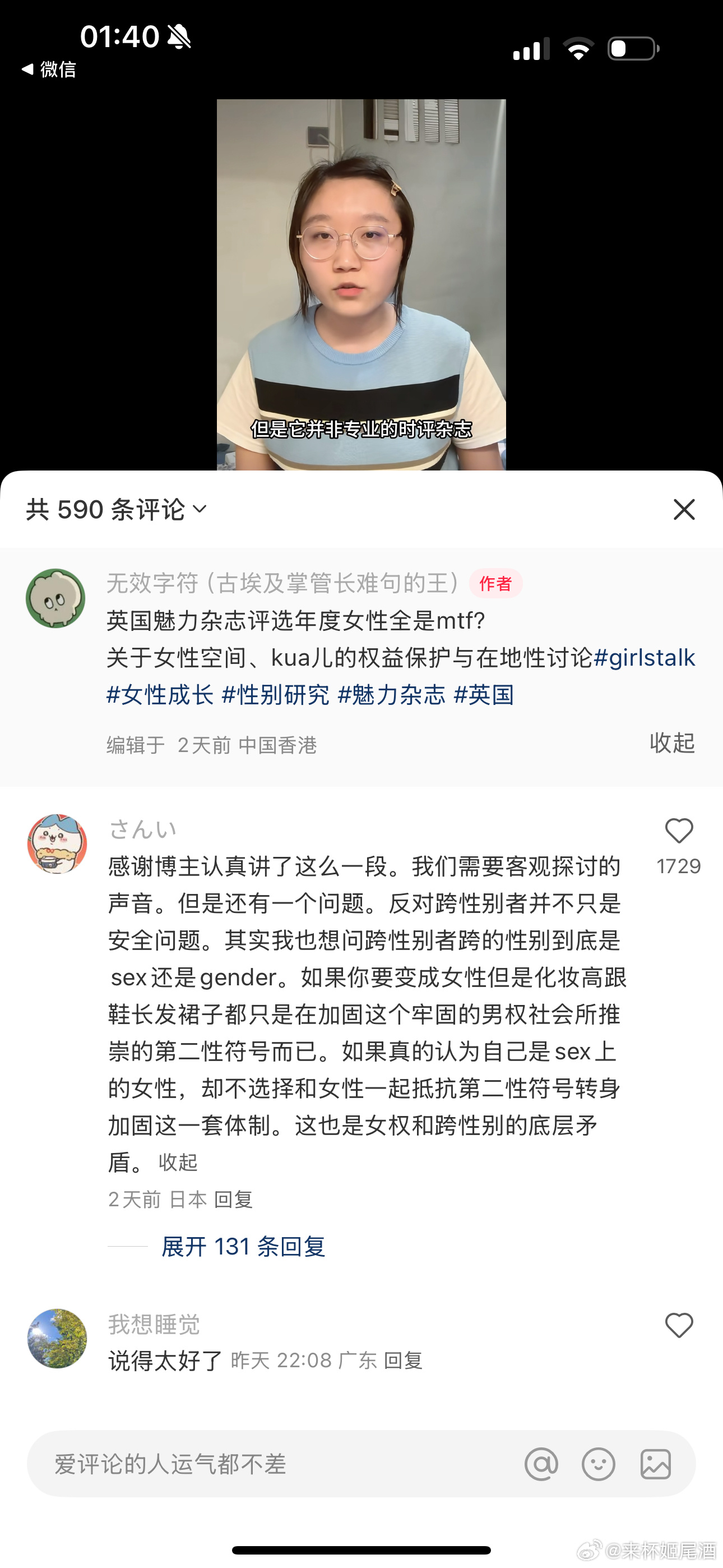The width and height of the screenshot is (723, 1568).
Task: Open the comment sorting dropdown
Action: click(x=117, y=509)
